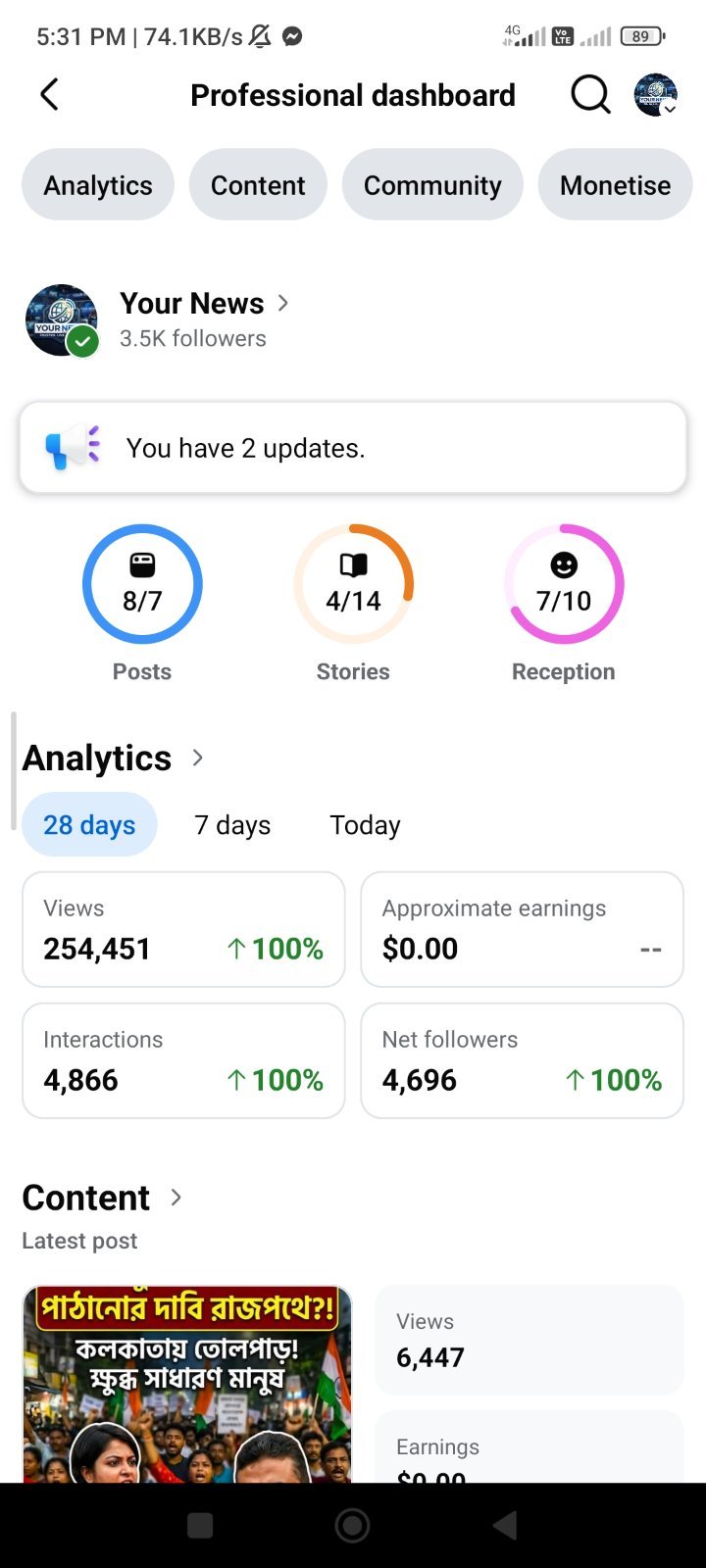Select the Community chip
The height and width of the screenshot is (1568, 706).
tap(432, 185)
